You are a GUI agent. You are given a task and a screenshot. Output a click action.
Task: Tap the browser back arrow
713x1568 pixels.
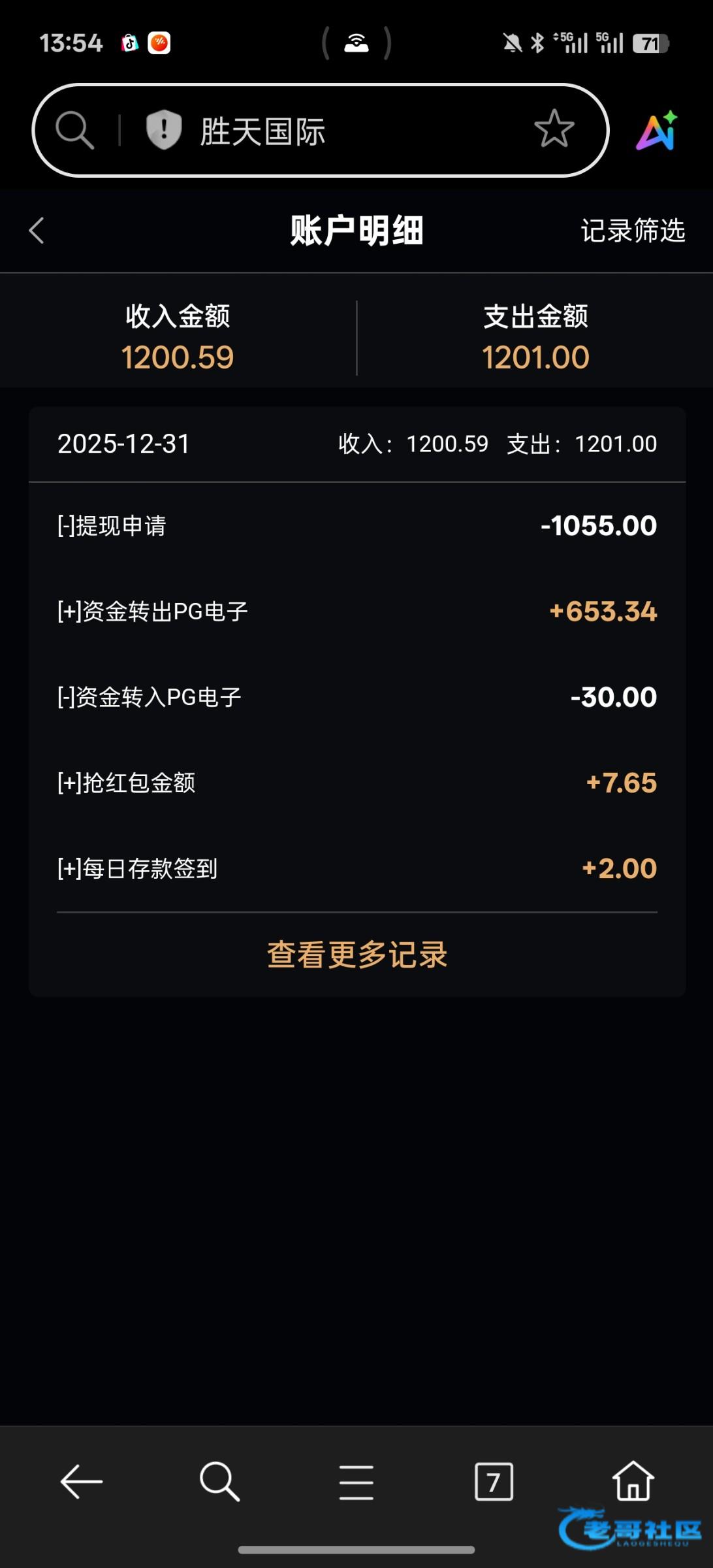click(x=82, y=1481)
